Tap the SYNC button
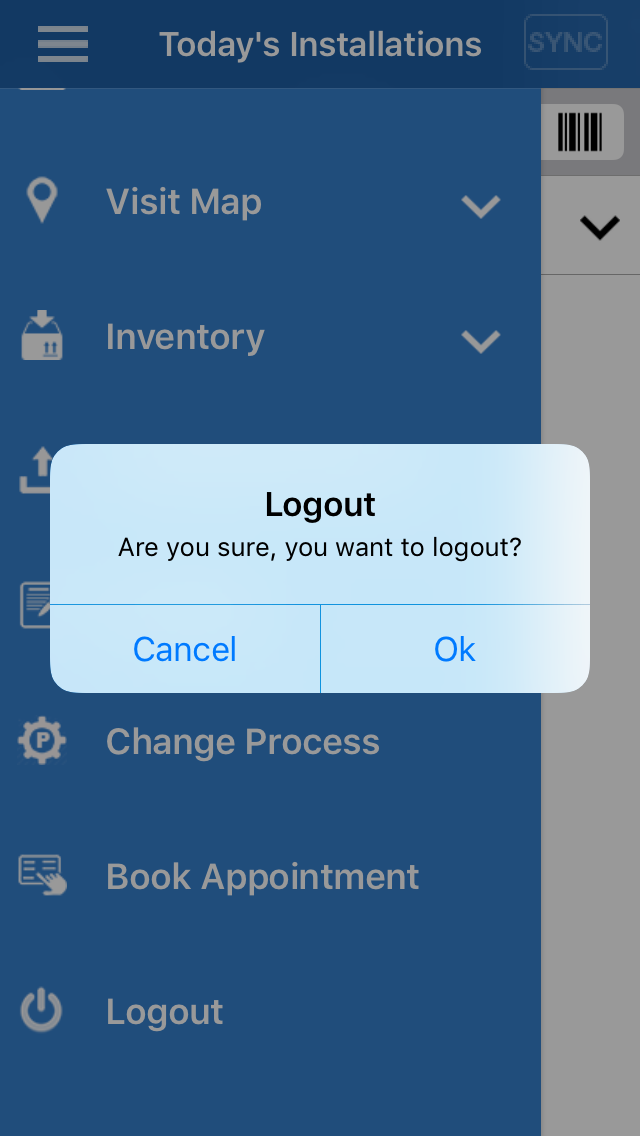Image resolution: width=640 pixels, height=1136 pixels. click(x=565, y=43)
